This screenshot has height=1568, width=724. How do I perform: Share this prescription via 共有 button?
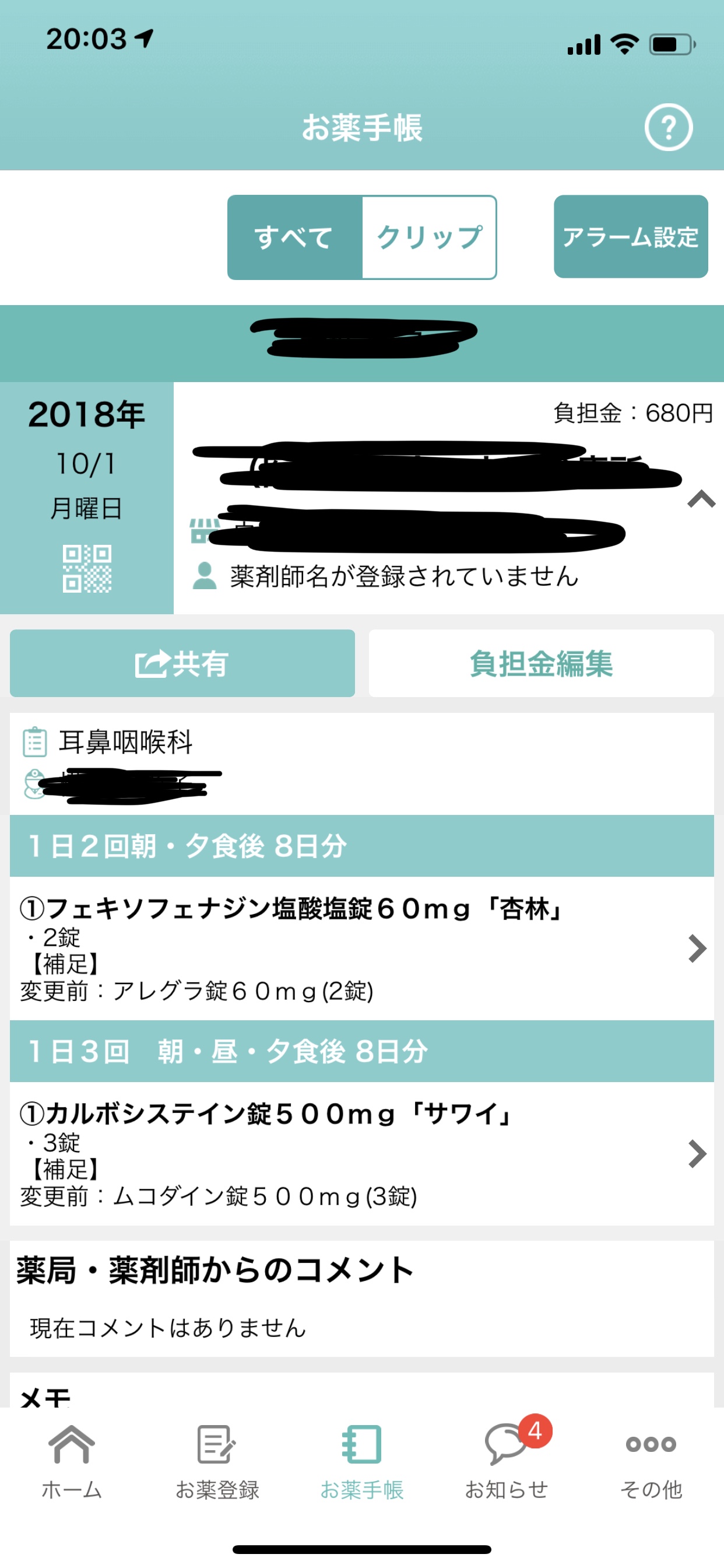182,663
